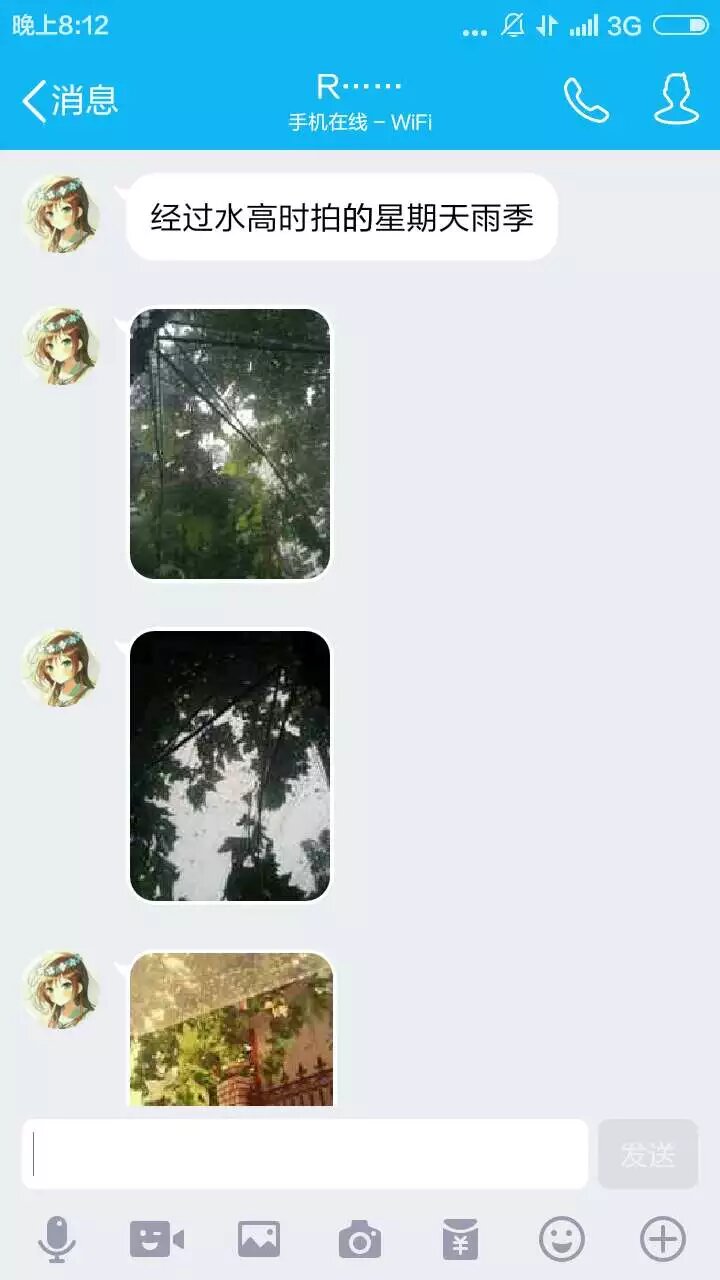This screenshot has width=720, height=1280.
Task: Open the photo gallery picker
Action: pyautogui.click(x=259, y=1240)
